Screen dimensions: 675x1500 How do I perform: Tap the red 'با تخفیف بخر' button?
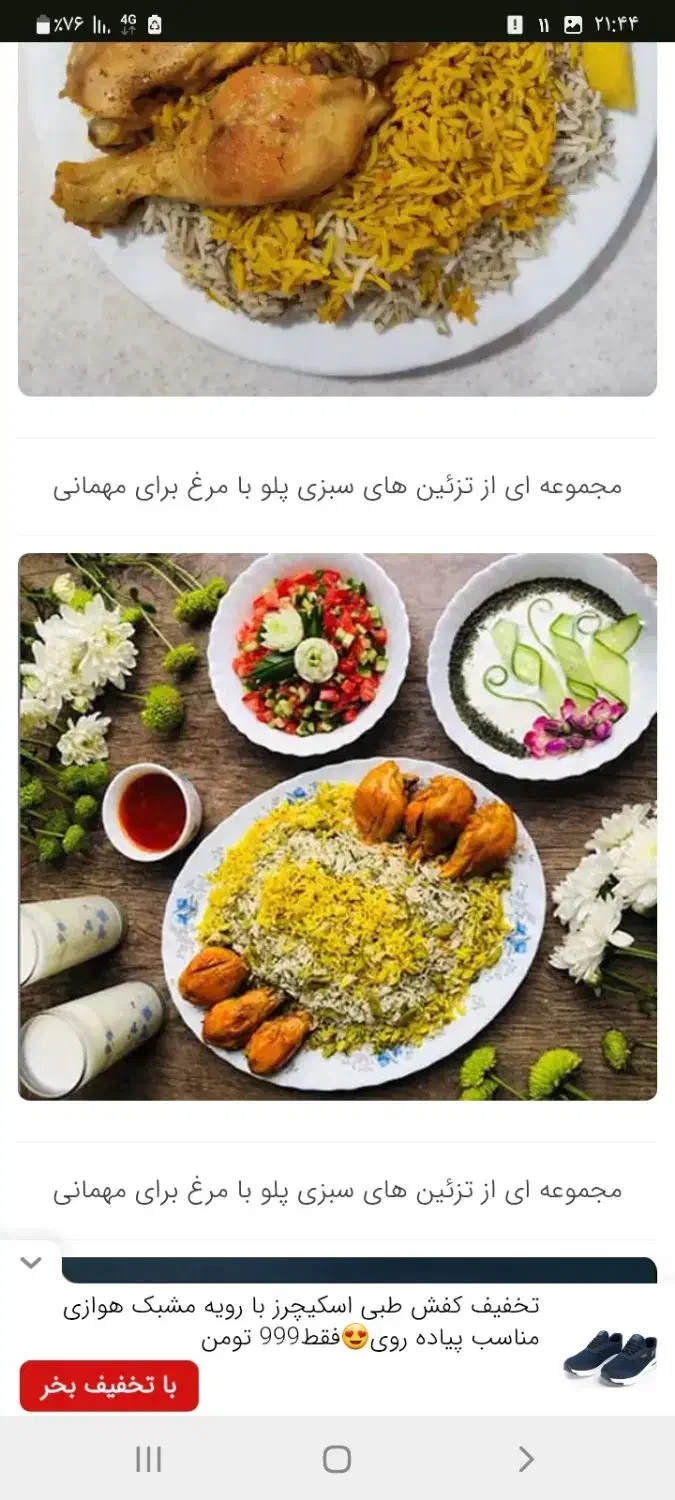click(x=109, y=1386)
